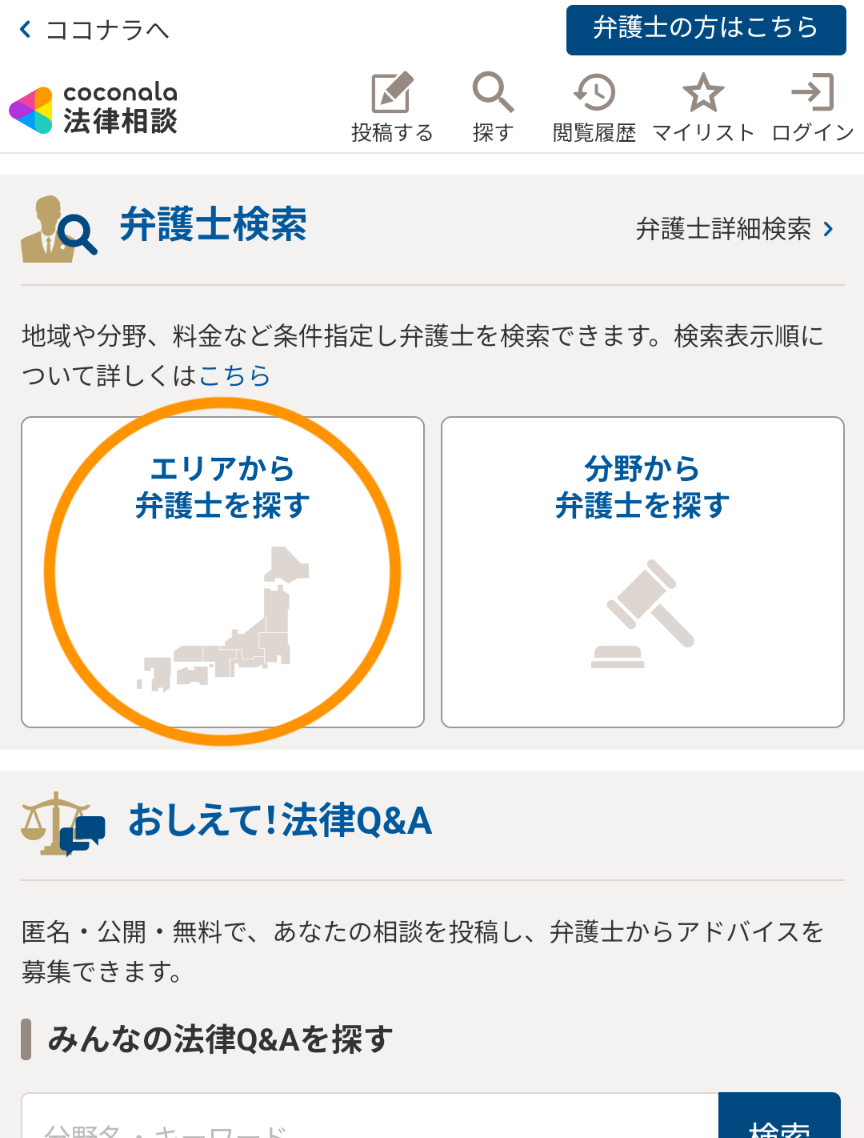864x1138 pixels.
Task: Tap the 検索 button for Q&A
Action: coord(779,1120)
